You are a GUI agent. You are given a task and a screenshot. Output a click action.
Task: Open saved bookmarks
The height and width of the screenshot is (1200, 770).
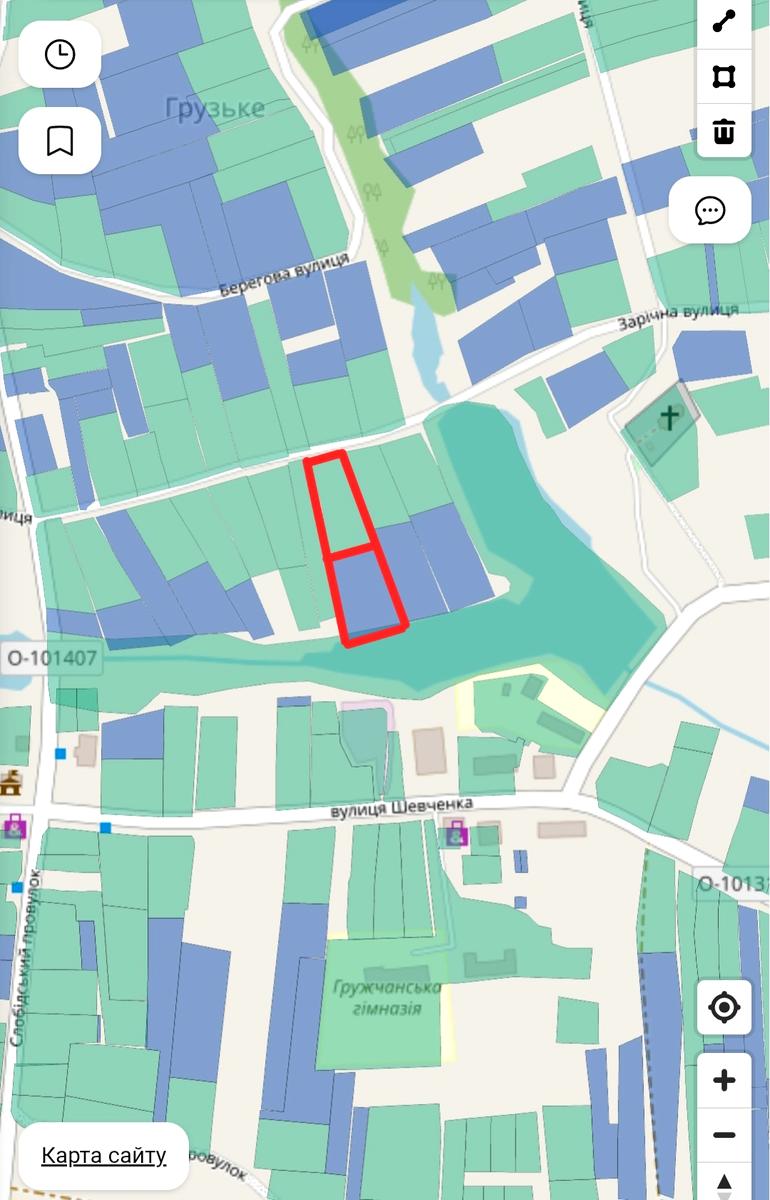coord(60,141)
